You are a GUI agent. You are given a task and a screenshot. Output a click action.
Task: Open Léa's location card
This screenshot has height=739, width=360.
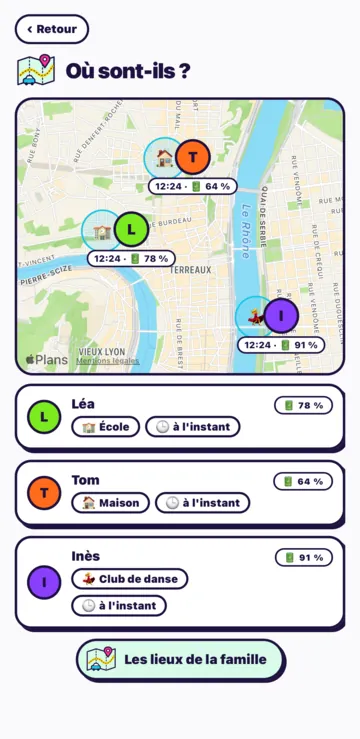pyautogui.click(x=180, y=418)
